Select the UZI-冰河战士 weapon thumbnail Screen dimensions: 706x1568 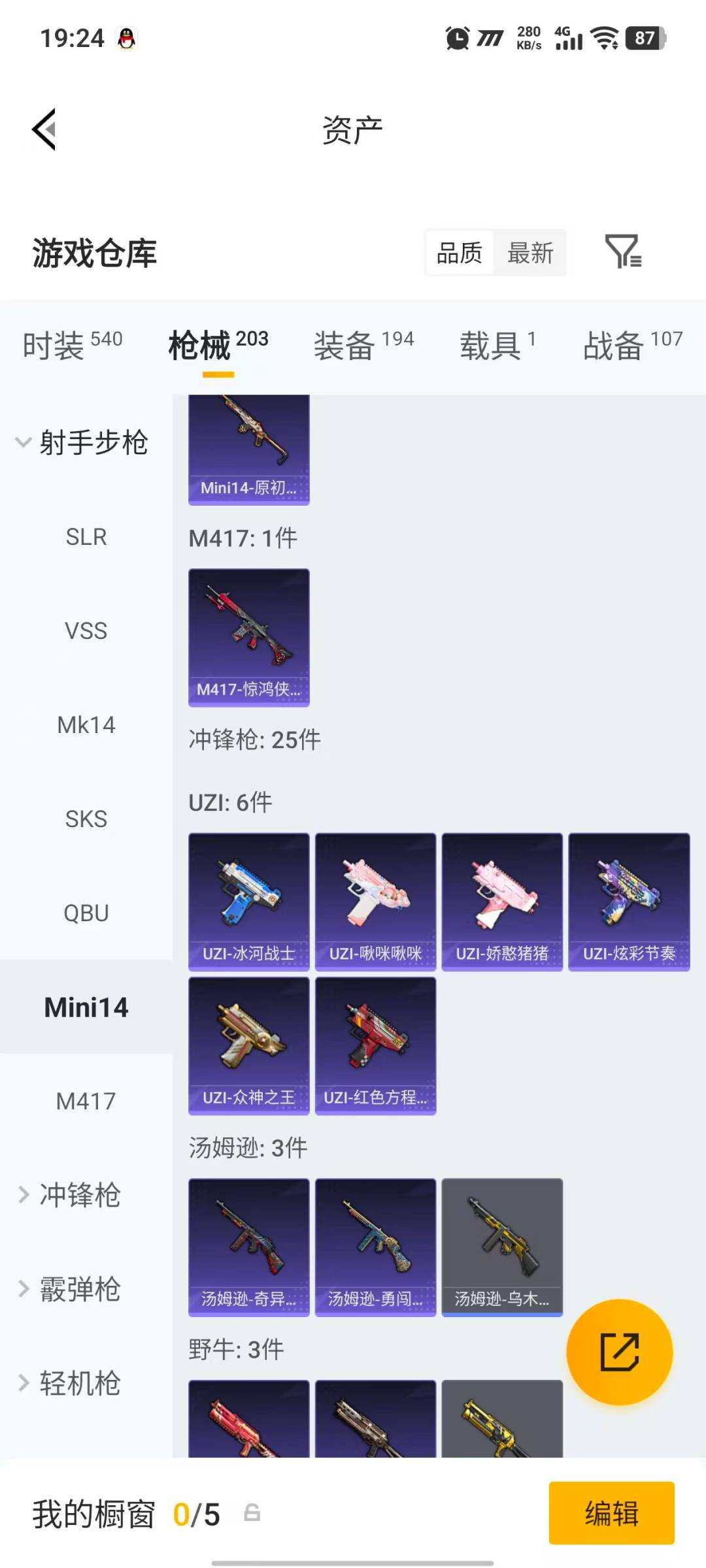pos(248,900)
